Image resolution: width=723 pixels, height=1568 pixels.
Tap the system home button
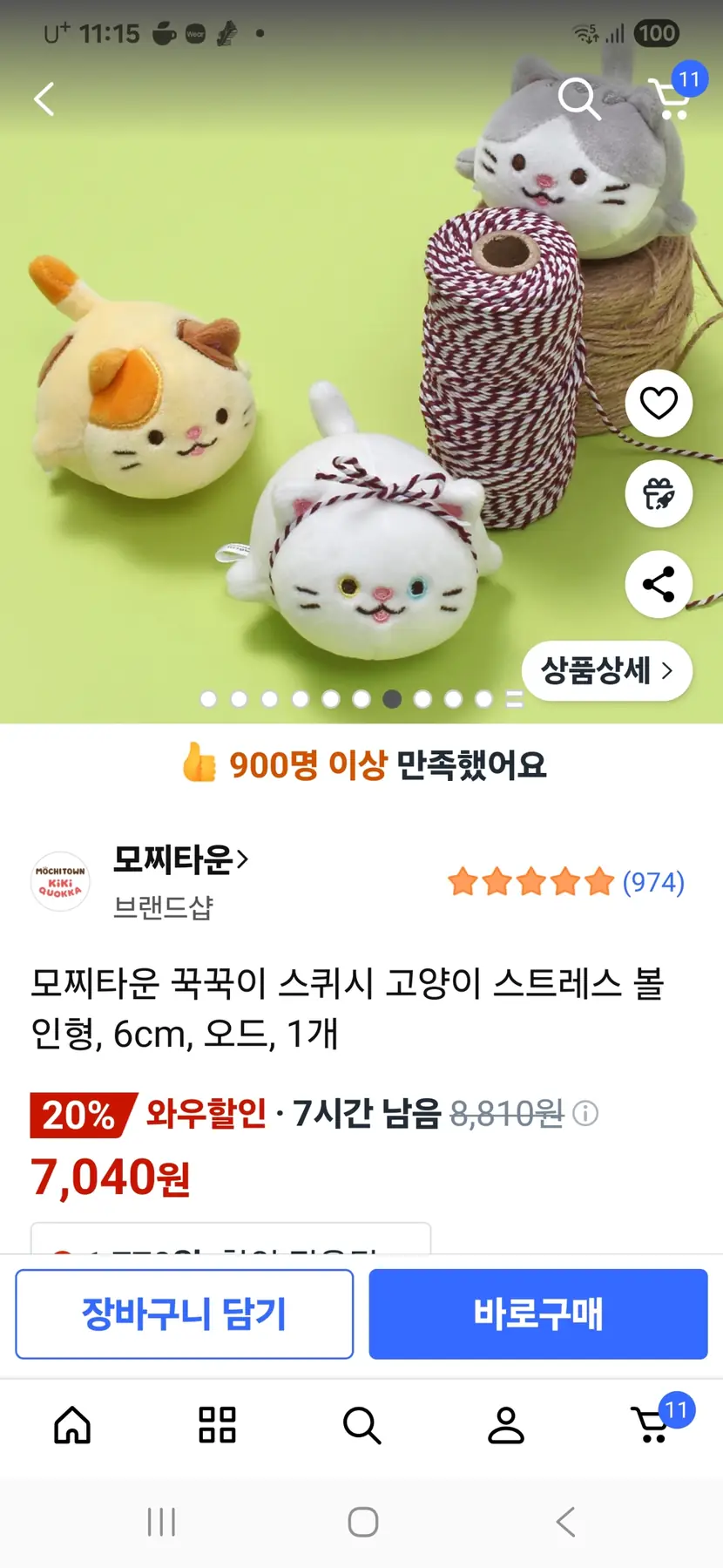pos(362,1522)
